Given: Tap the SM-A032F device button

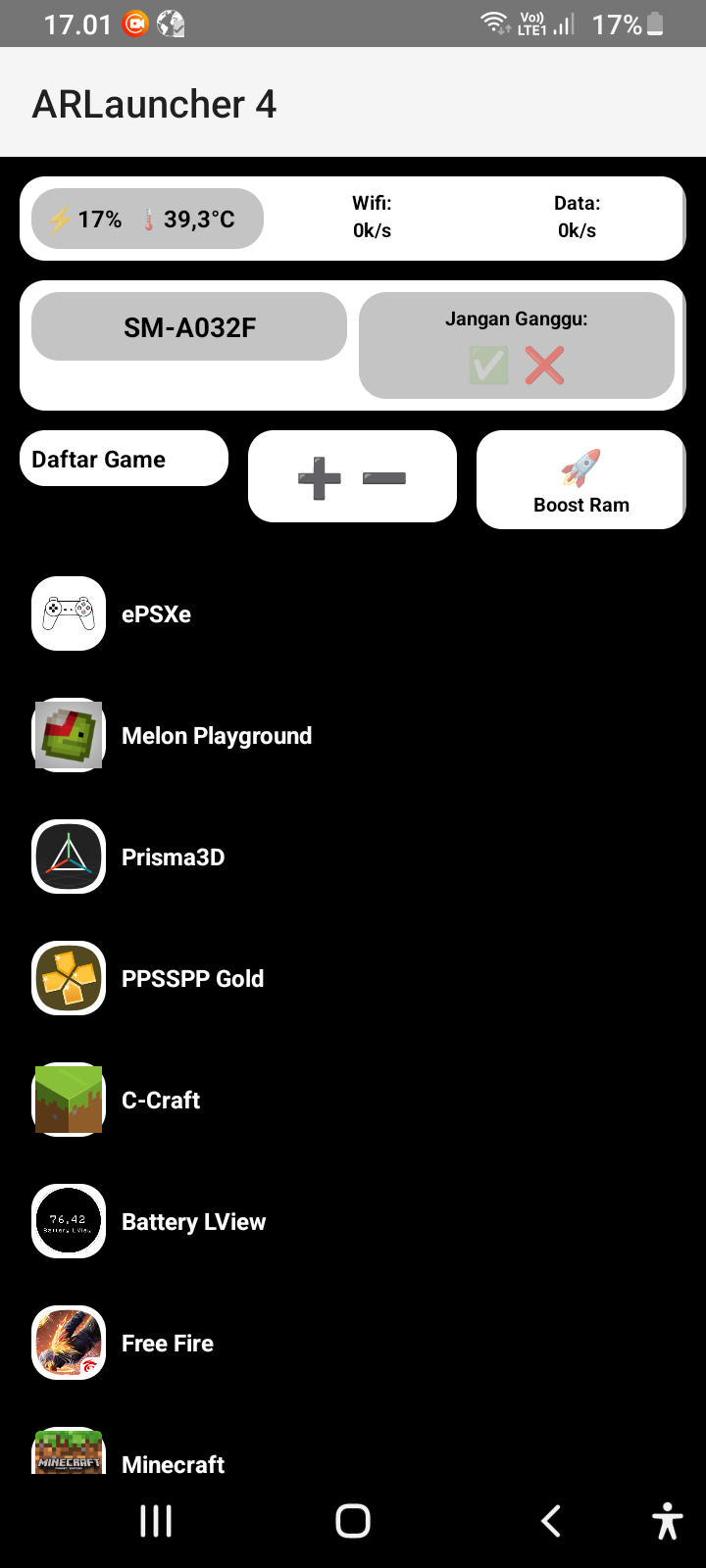Looking at the screenshot, I should 189,326.
